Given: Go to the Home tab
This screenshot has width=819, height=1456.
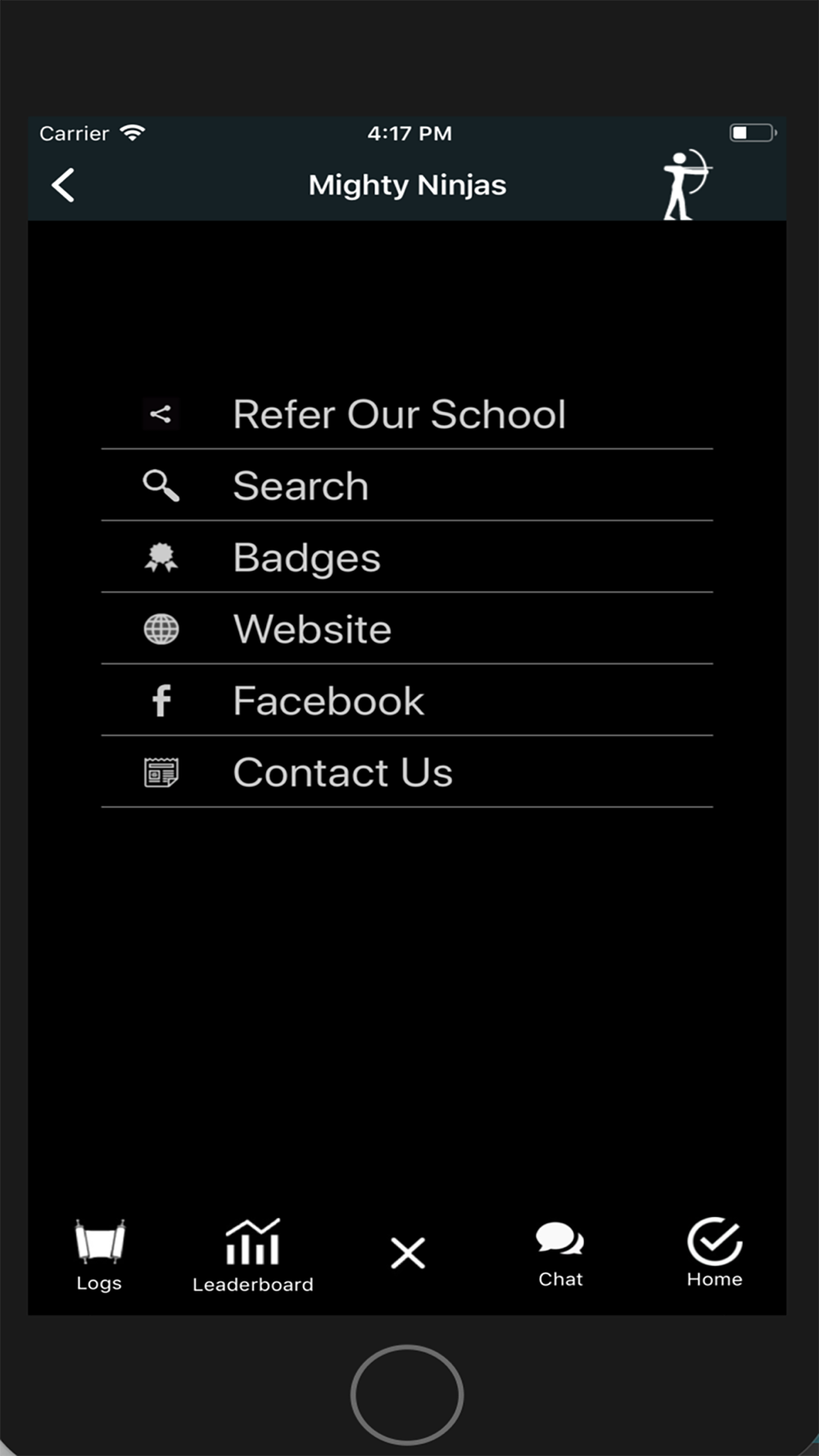Looking at the screenshot, I should (x=715, y=1253).
